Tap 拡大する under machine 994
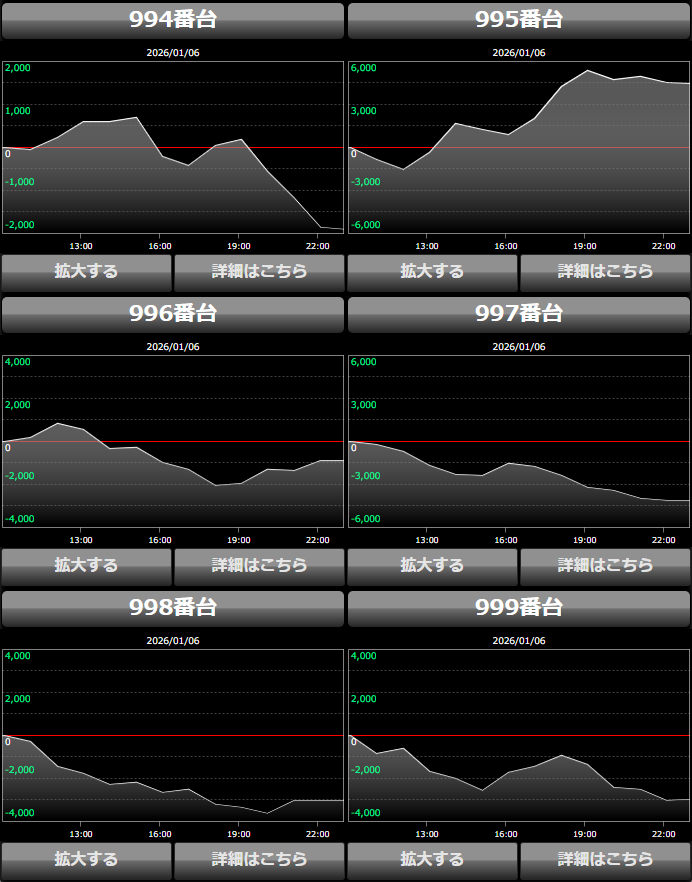The width and height of the screenshot is (692, 882). tap(86, 271)
